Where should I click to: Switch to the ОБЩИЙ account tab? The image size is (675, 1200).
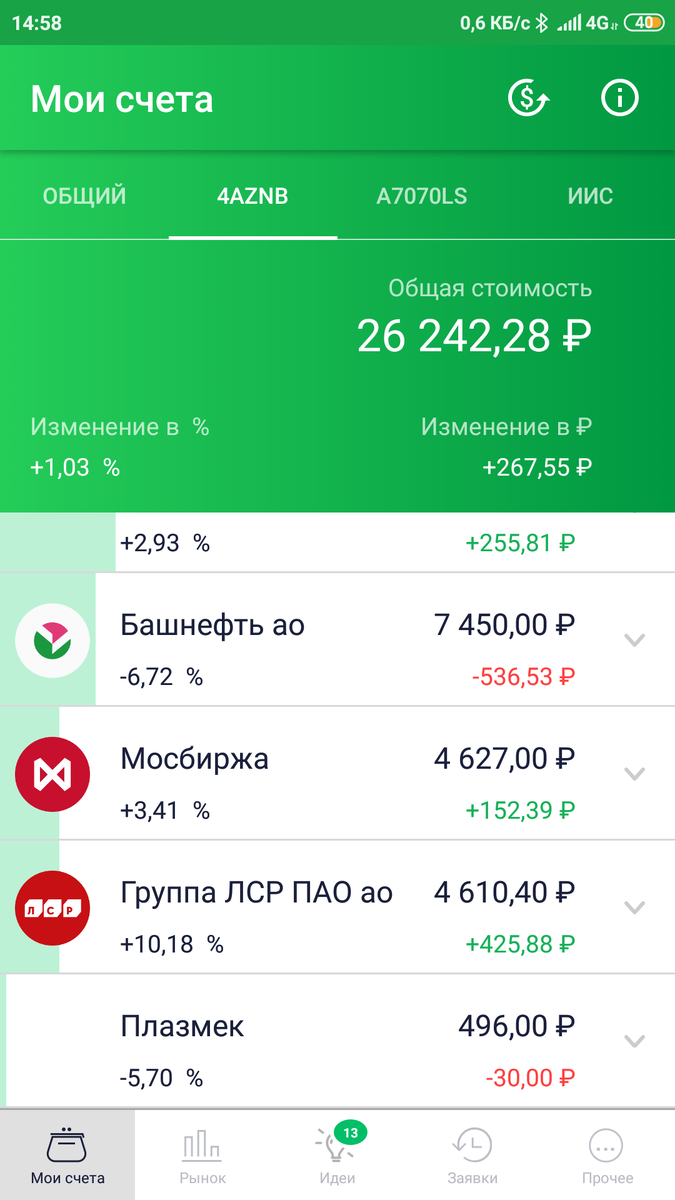coord(84,196)
